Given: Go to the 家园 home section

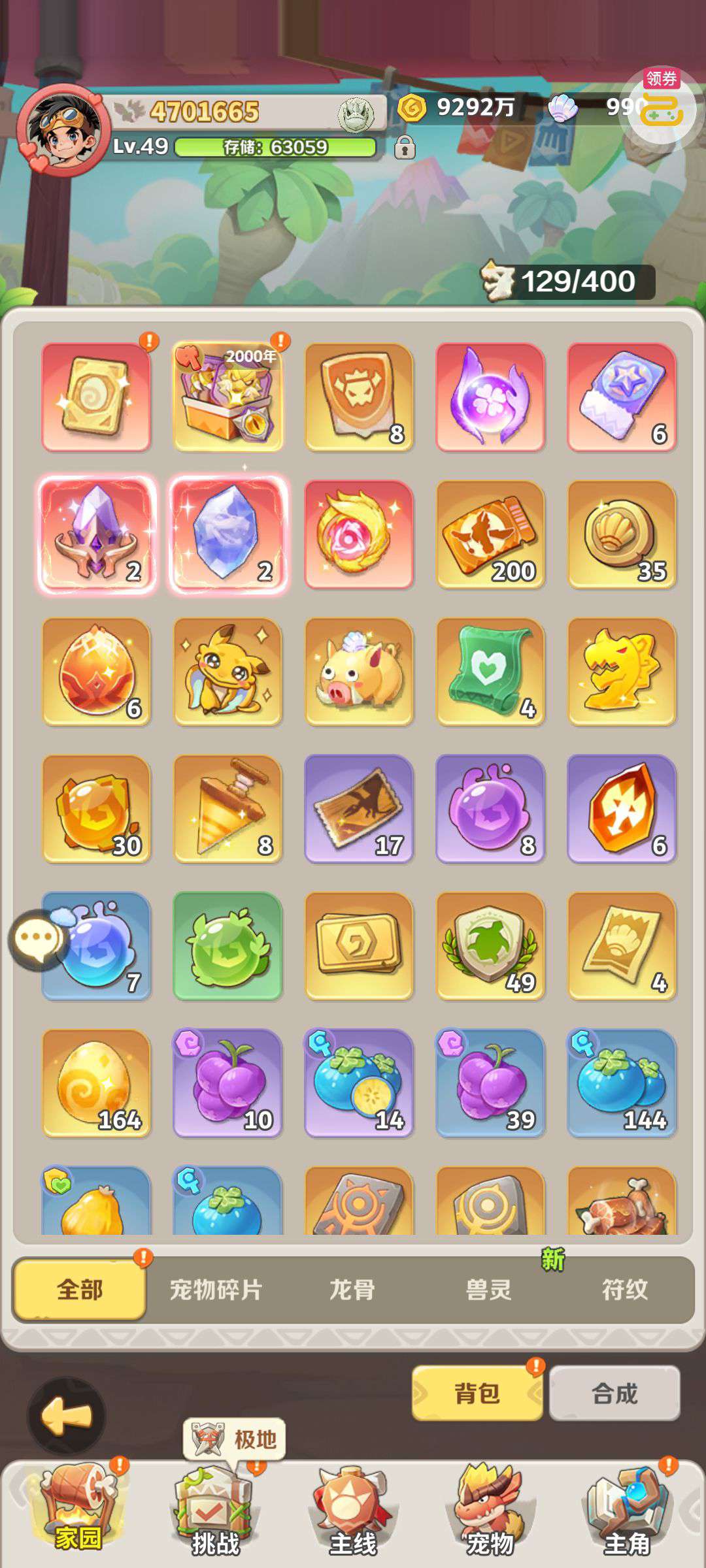Looking at the screenshot, I should click(78, 1511).
